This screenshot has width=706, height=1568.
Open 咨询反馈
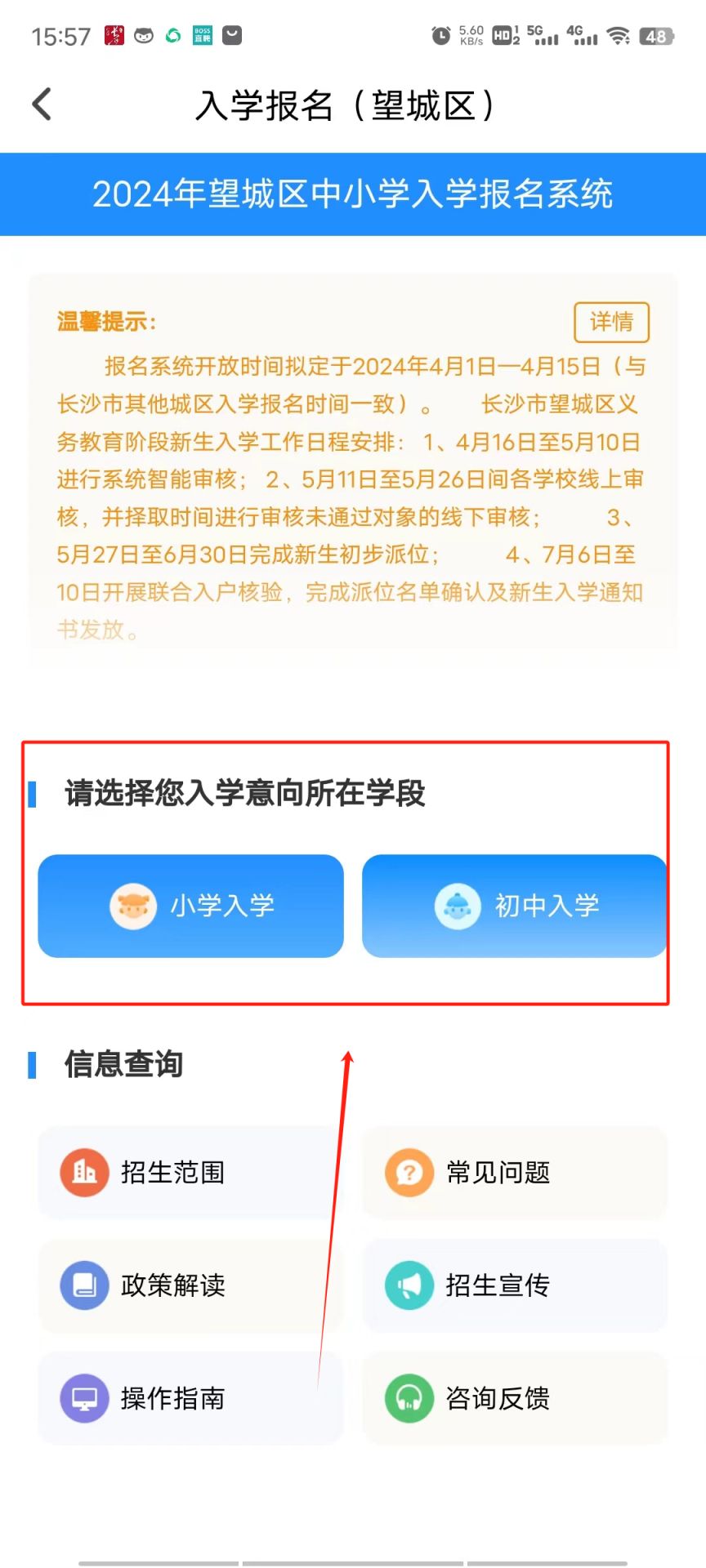[515, 1398]
